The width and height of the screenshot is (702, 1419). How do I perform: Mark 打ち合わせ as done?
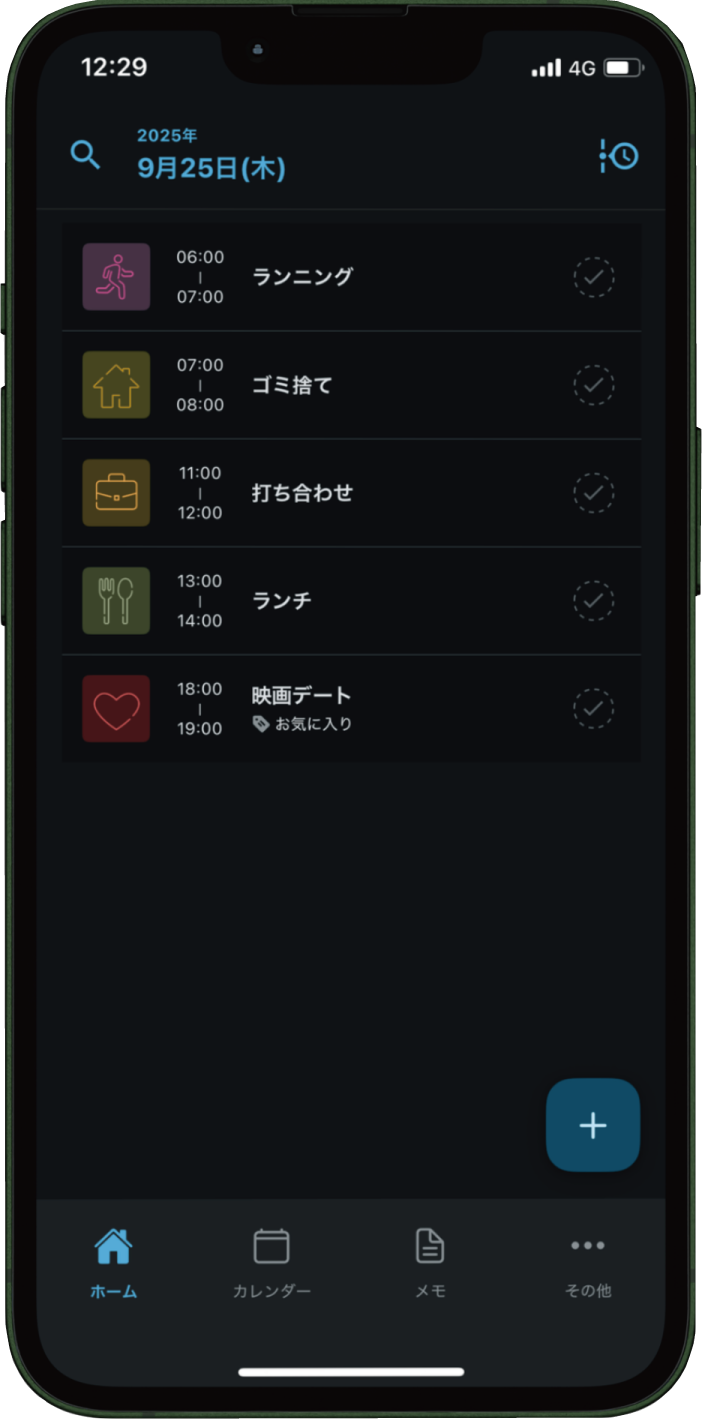click(x=594, y=493)
